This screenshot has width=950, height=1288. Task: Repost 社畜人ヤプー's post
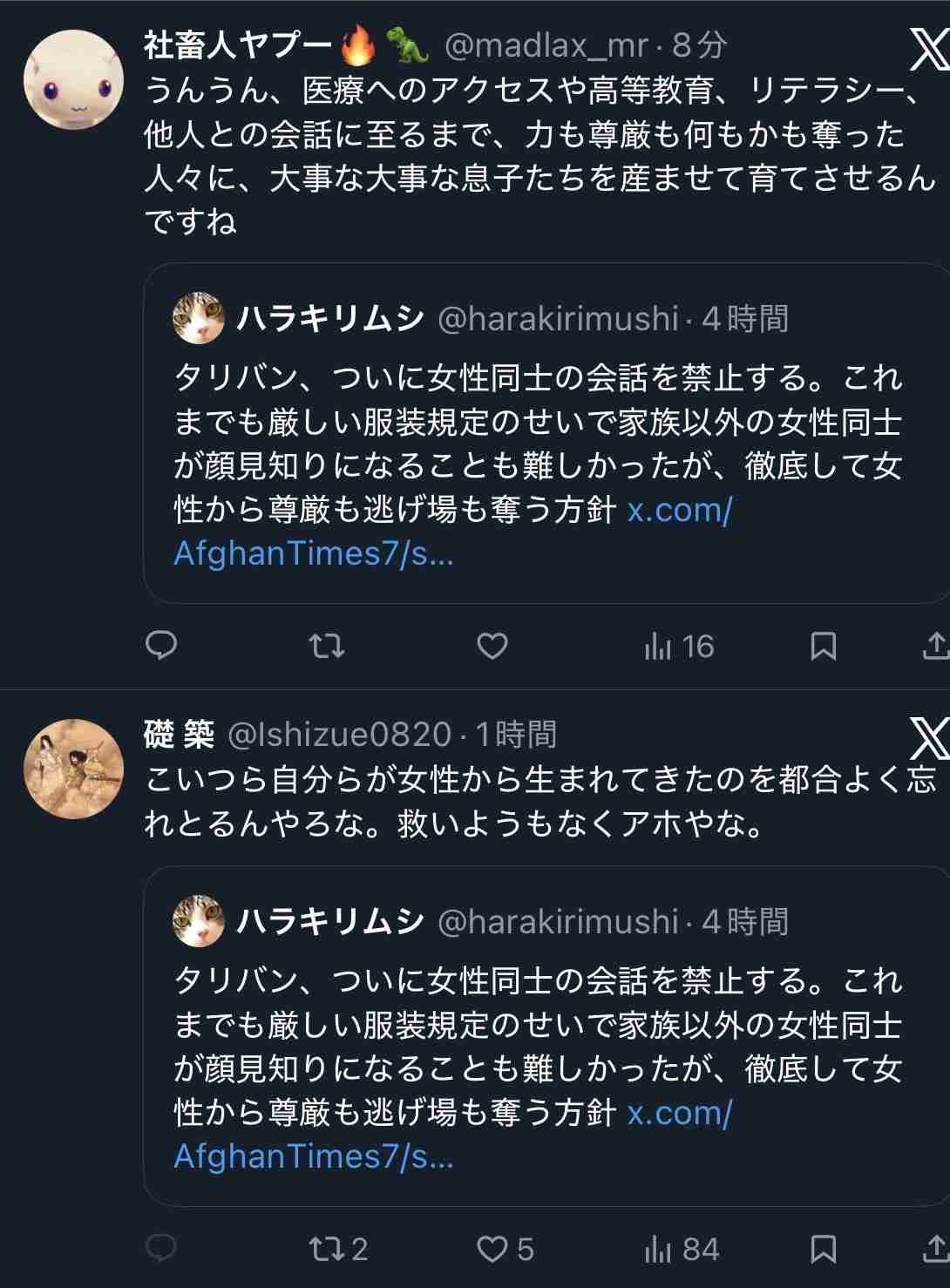(327, 646)
